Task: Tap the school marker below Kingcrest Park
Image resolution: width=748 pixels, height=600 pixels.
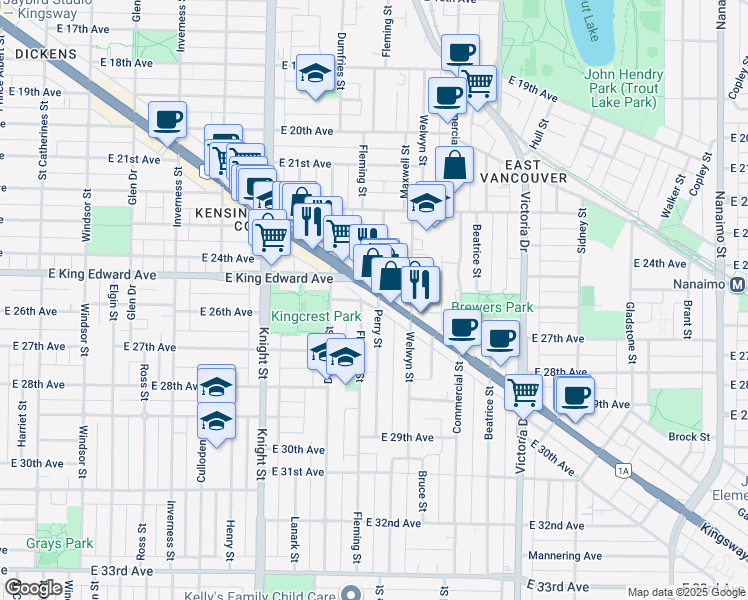Action: (x=345, y=361)
